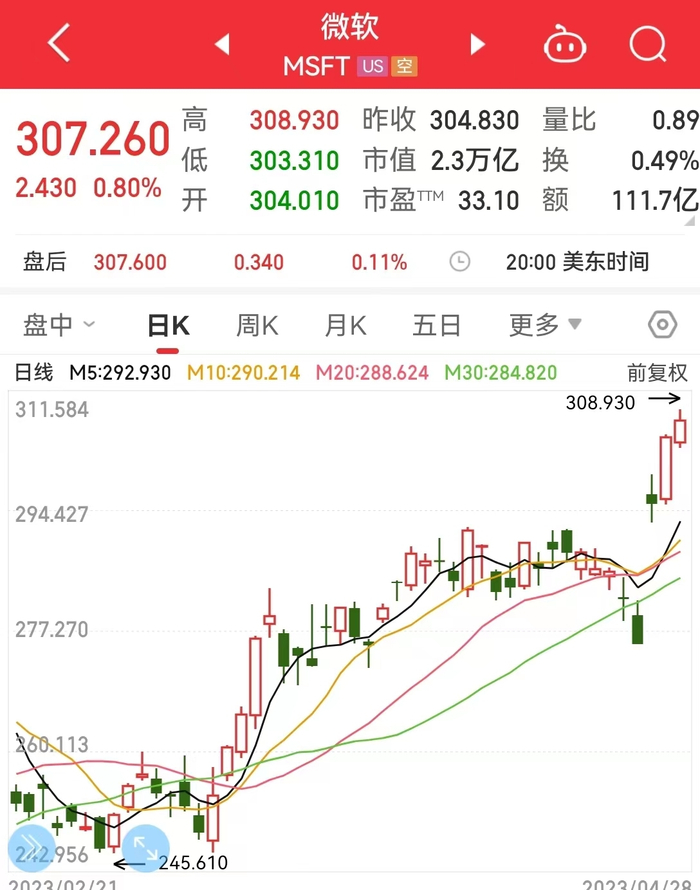Expand more quote details via corner triangle

click(x=689, y=221)
